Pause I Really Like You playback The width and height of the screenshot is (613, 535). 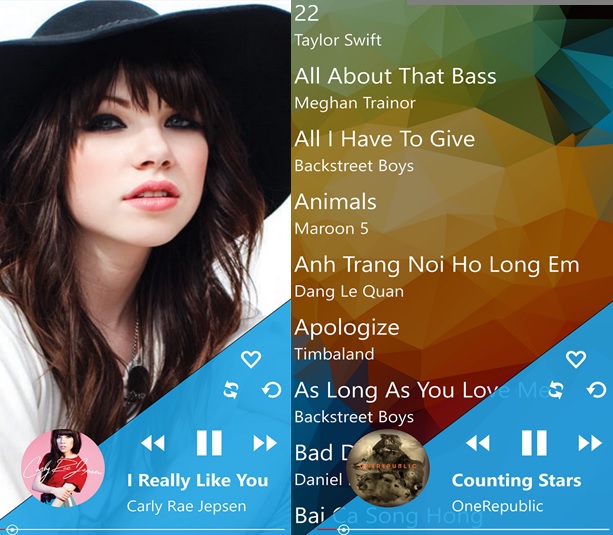209,443
